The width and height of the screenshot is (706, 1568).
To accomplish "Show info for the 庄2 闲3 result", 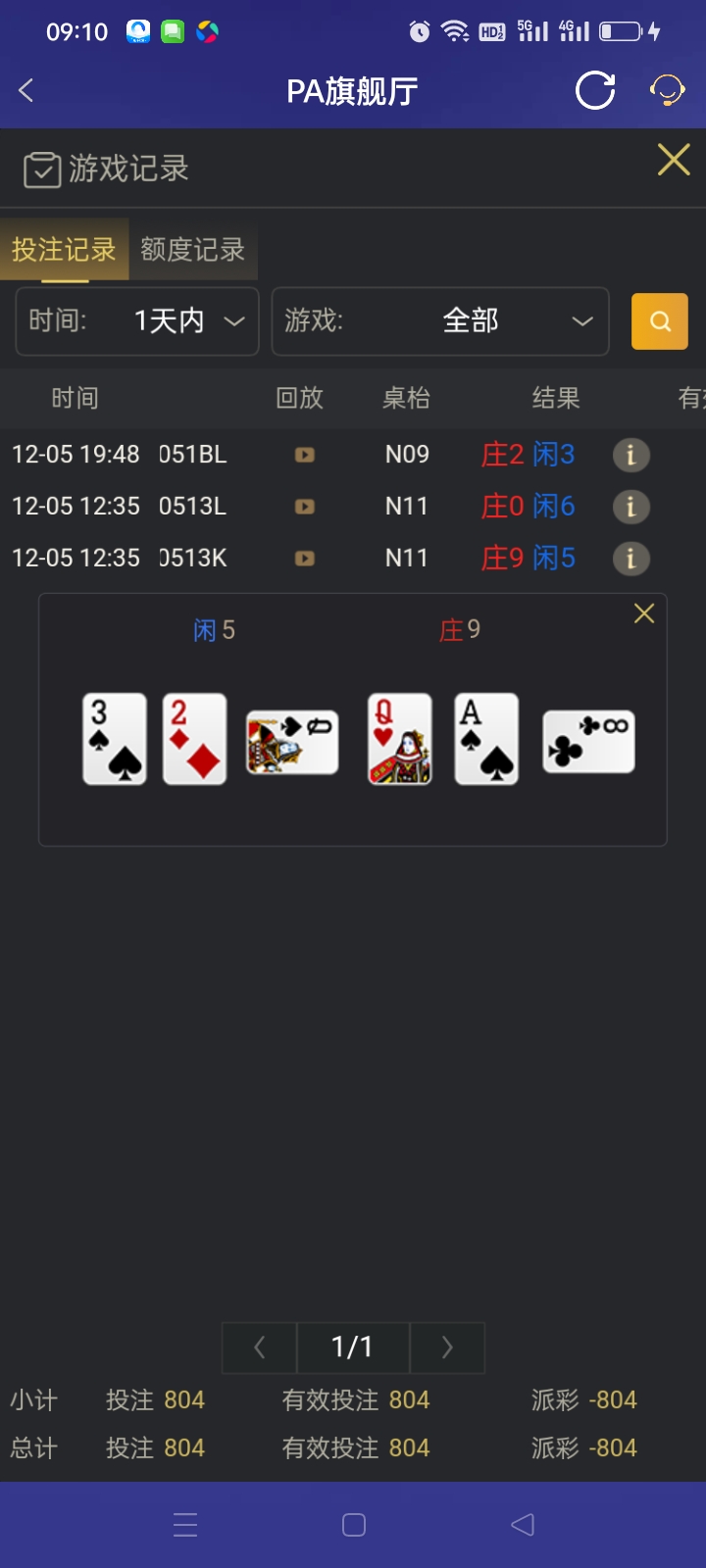I will [630, 455].
